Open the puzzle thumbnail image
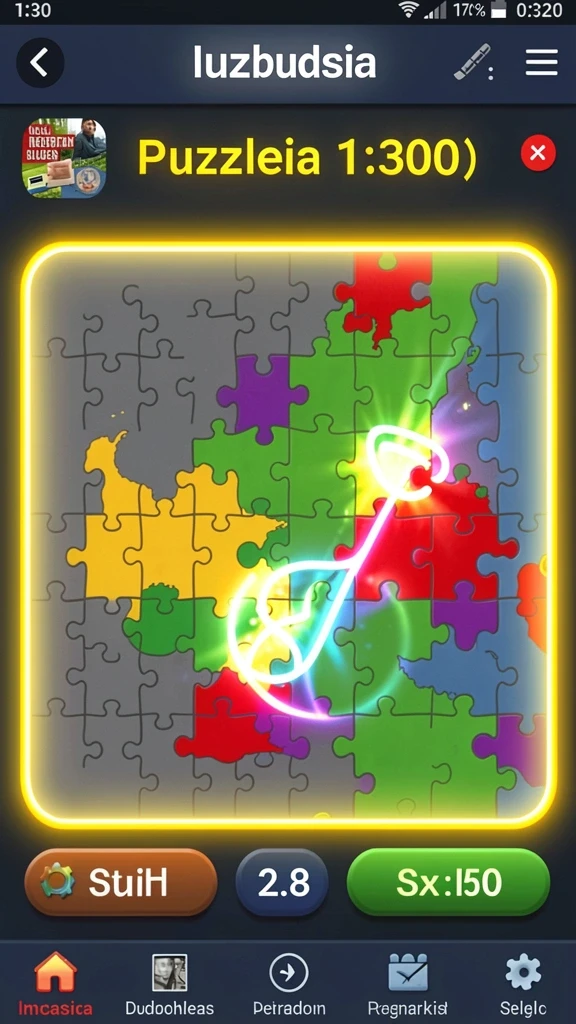Image resolution: width=576 pixels, height=1024 pixels. 64,157
